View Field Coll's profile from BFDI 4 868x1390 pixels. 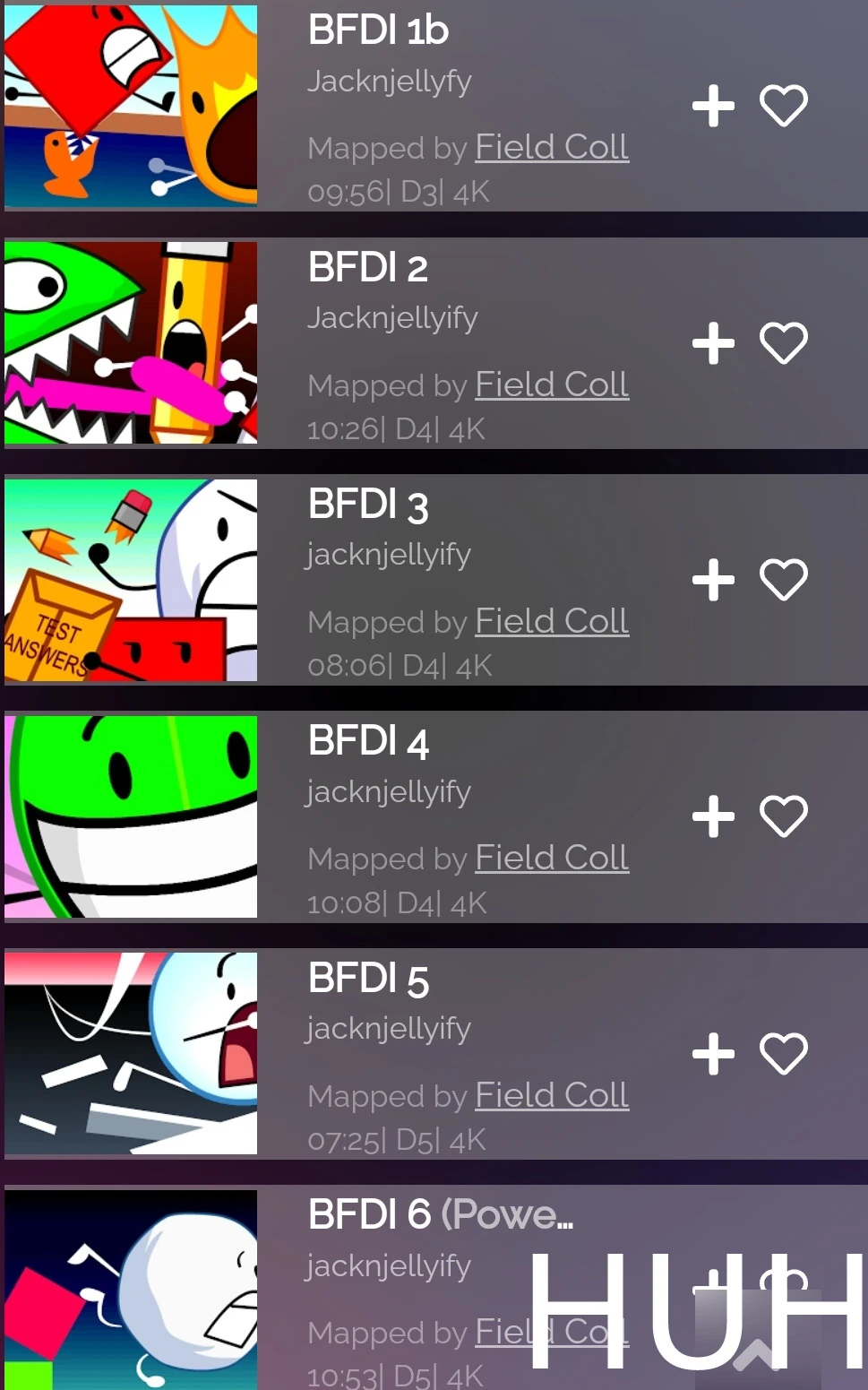point(551,858)
